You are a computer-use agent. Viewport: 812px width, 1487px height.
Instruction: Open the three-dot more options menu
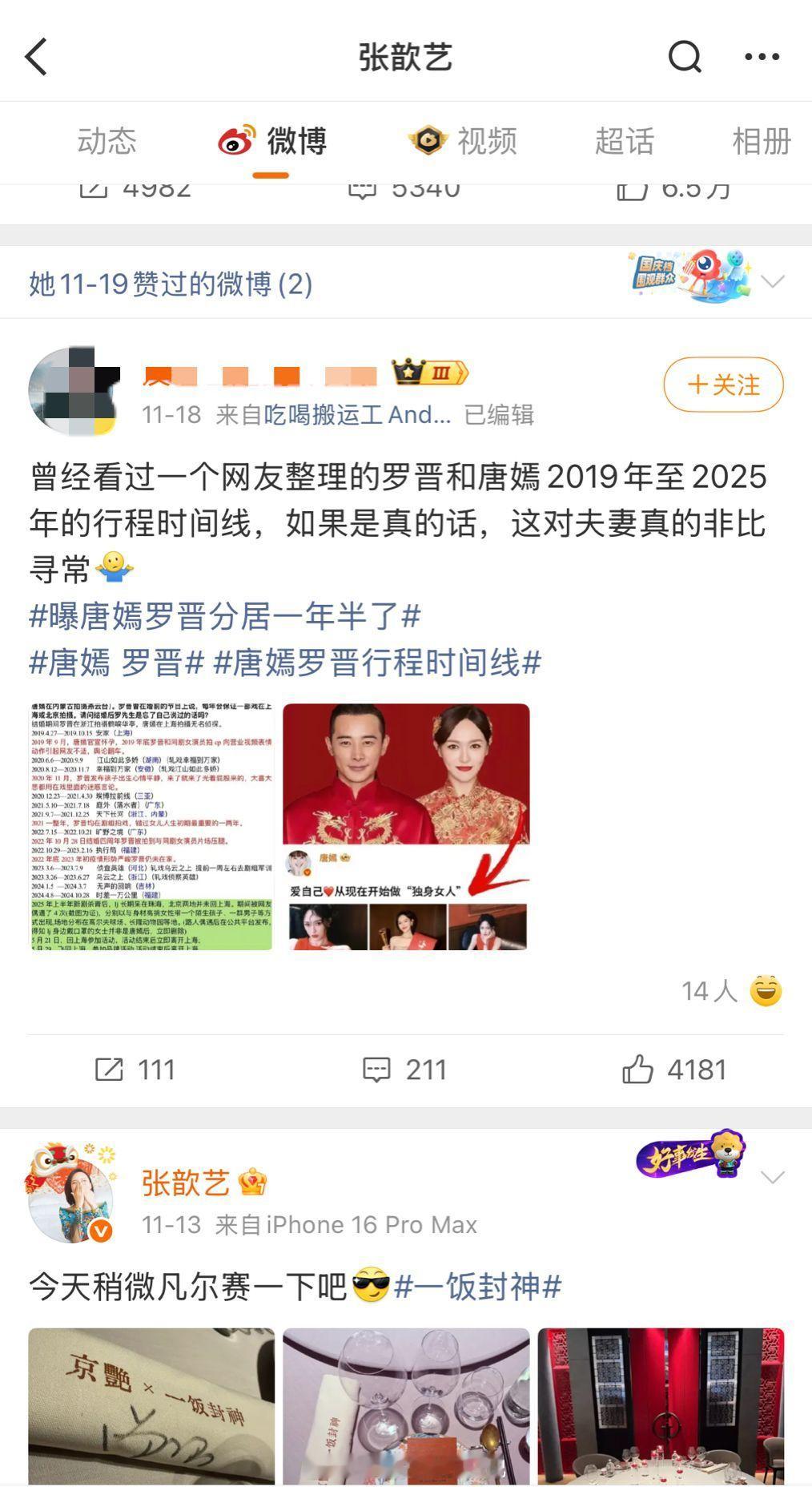[759, 56]
